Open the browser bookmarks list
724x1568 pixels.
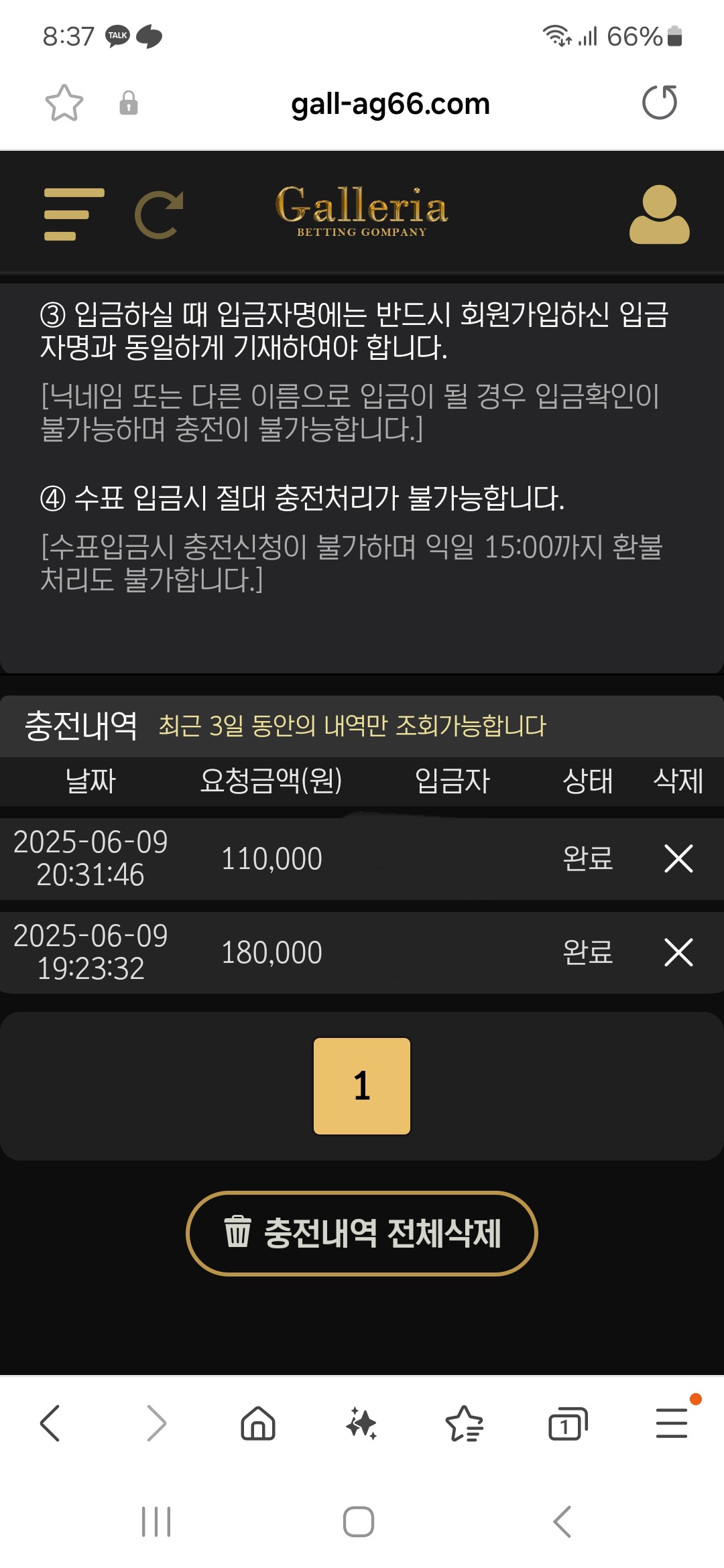point(464,1423)
